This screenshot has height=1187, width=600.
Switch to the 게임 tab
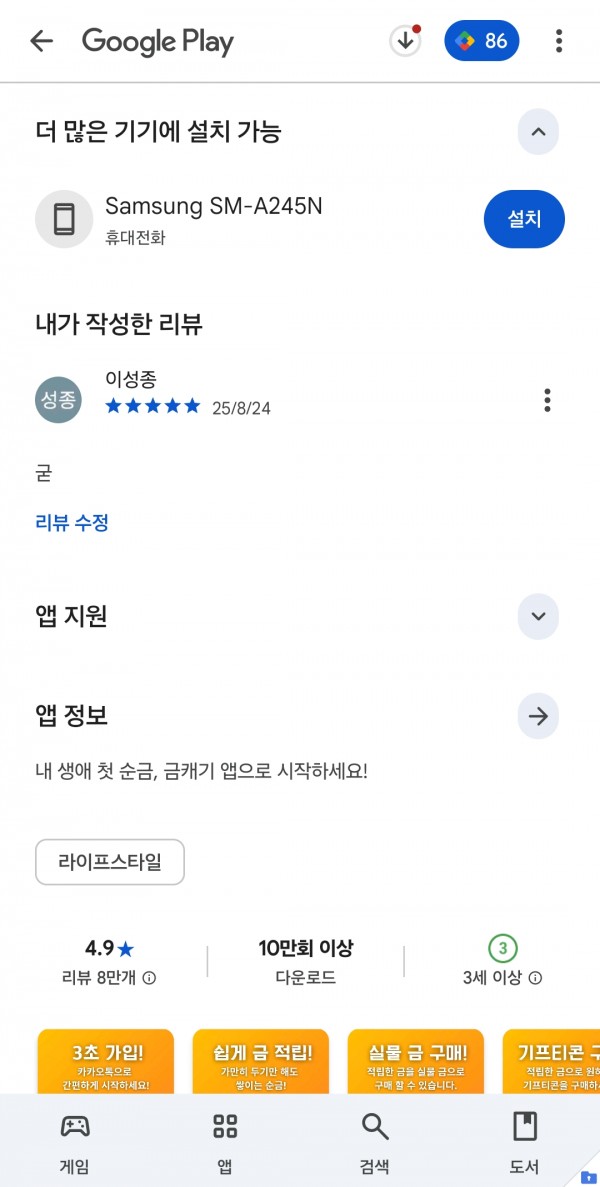tap(74, 1142)
